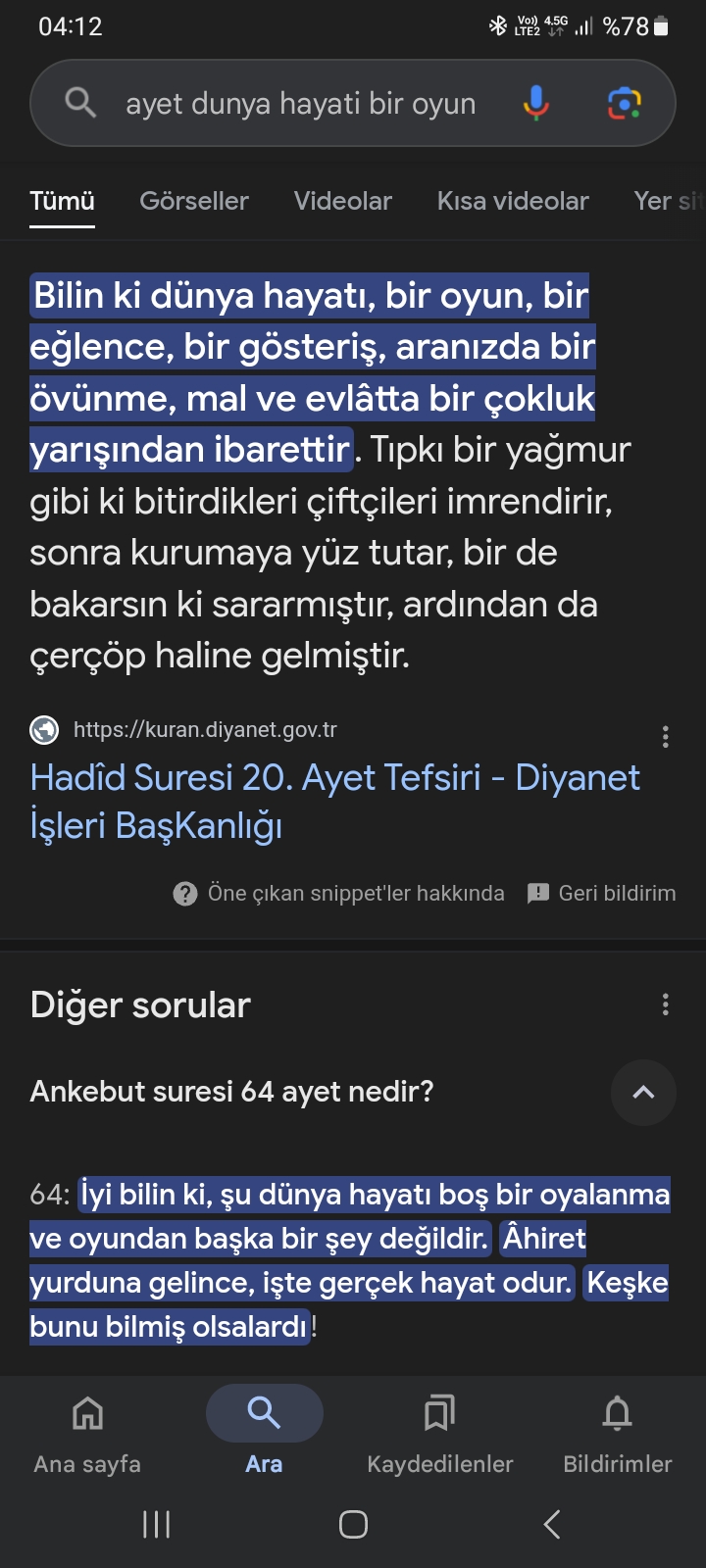
Task: Collapse the Ankebut suresi 64 ayet question
Action: (643, 1093)
